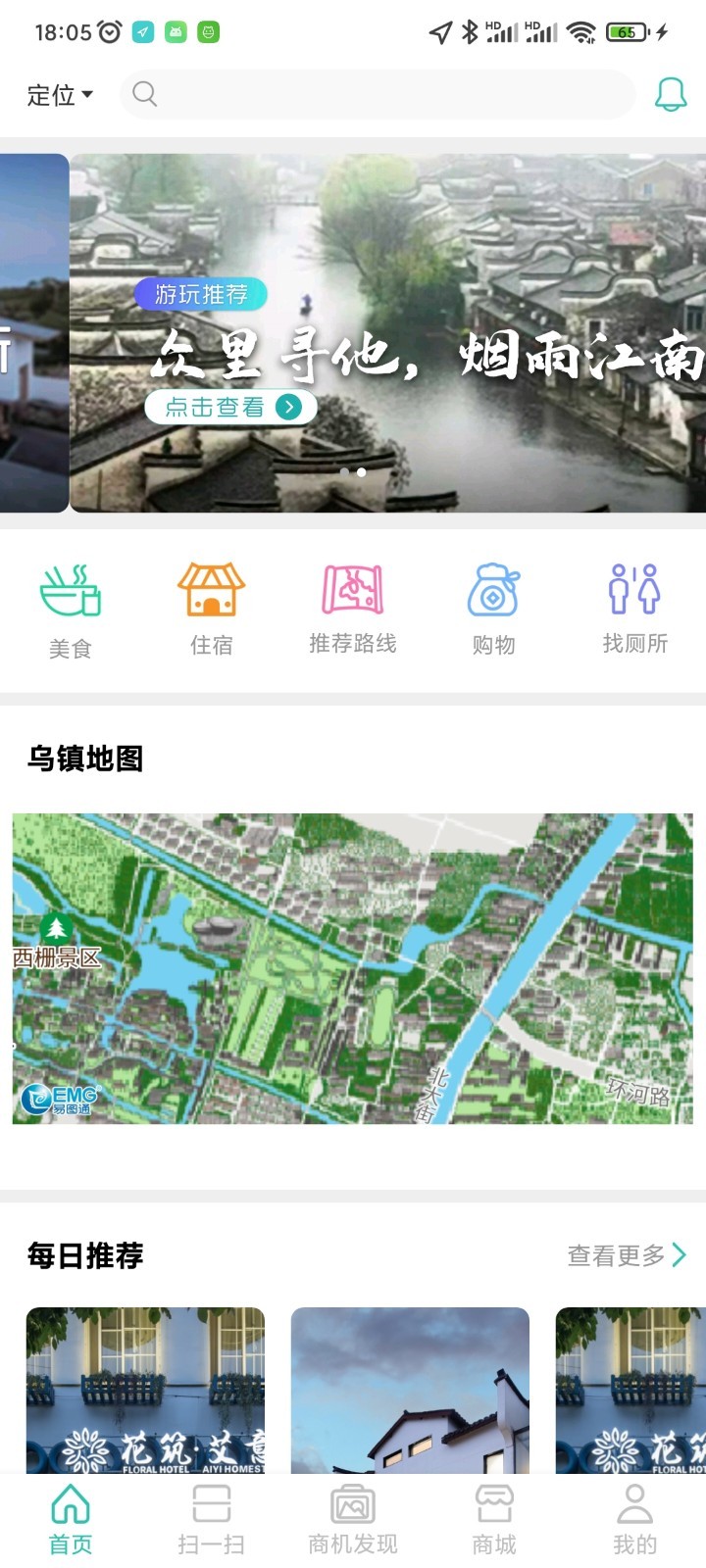Viewport: 706px width, 1568px height.
Task: Select the second carousel indicator dot
Action: point(361,471)
